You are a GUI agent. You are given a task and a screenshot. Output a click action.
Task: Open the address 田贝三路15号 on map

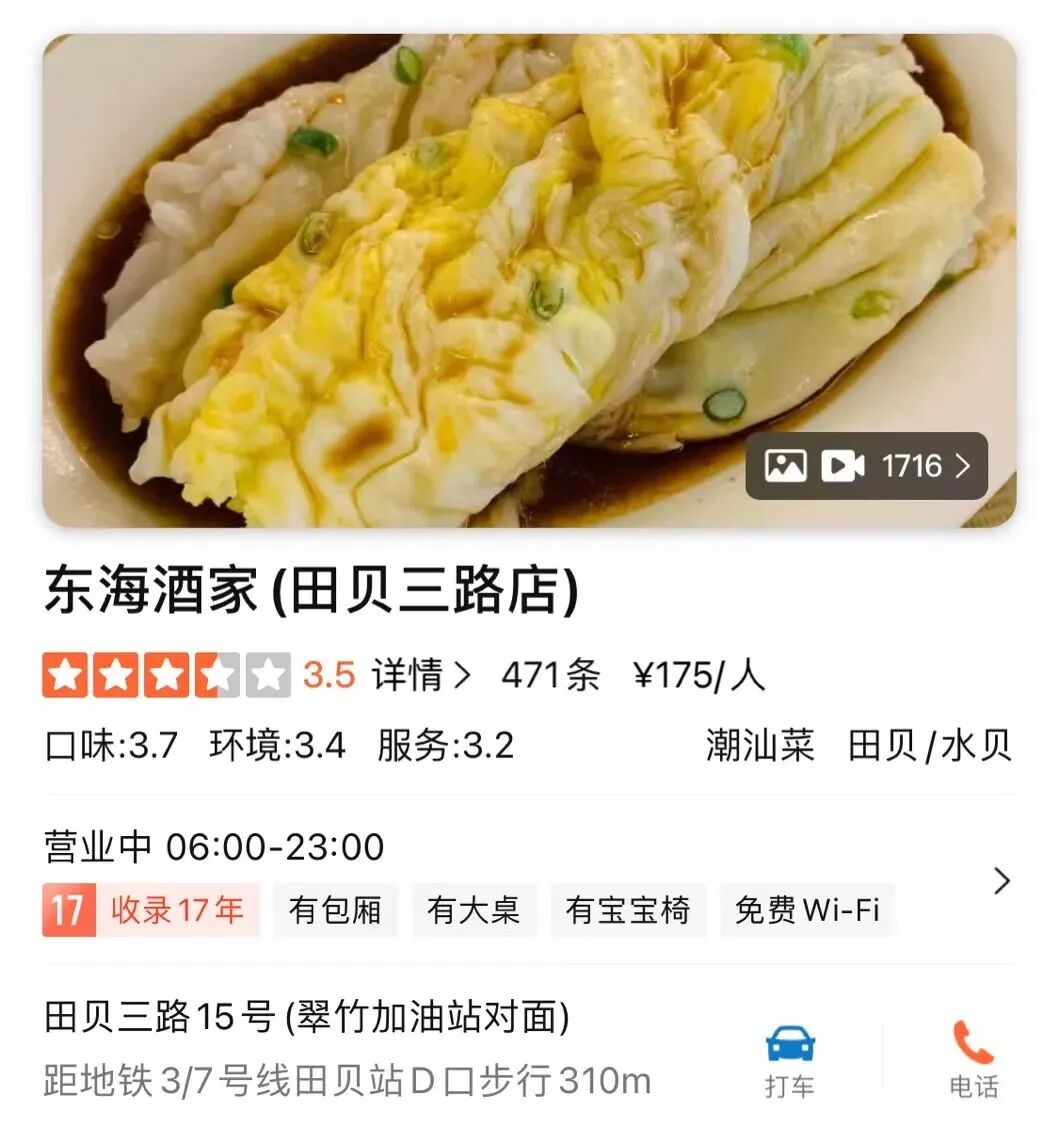pos(307,1018)
